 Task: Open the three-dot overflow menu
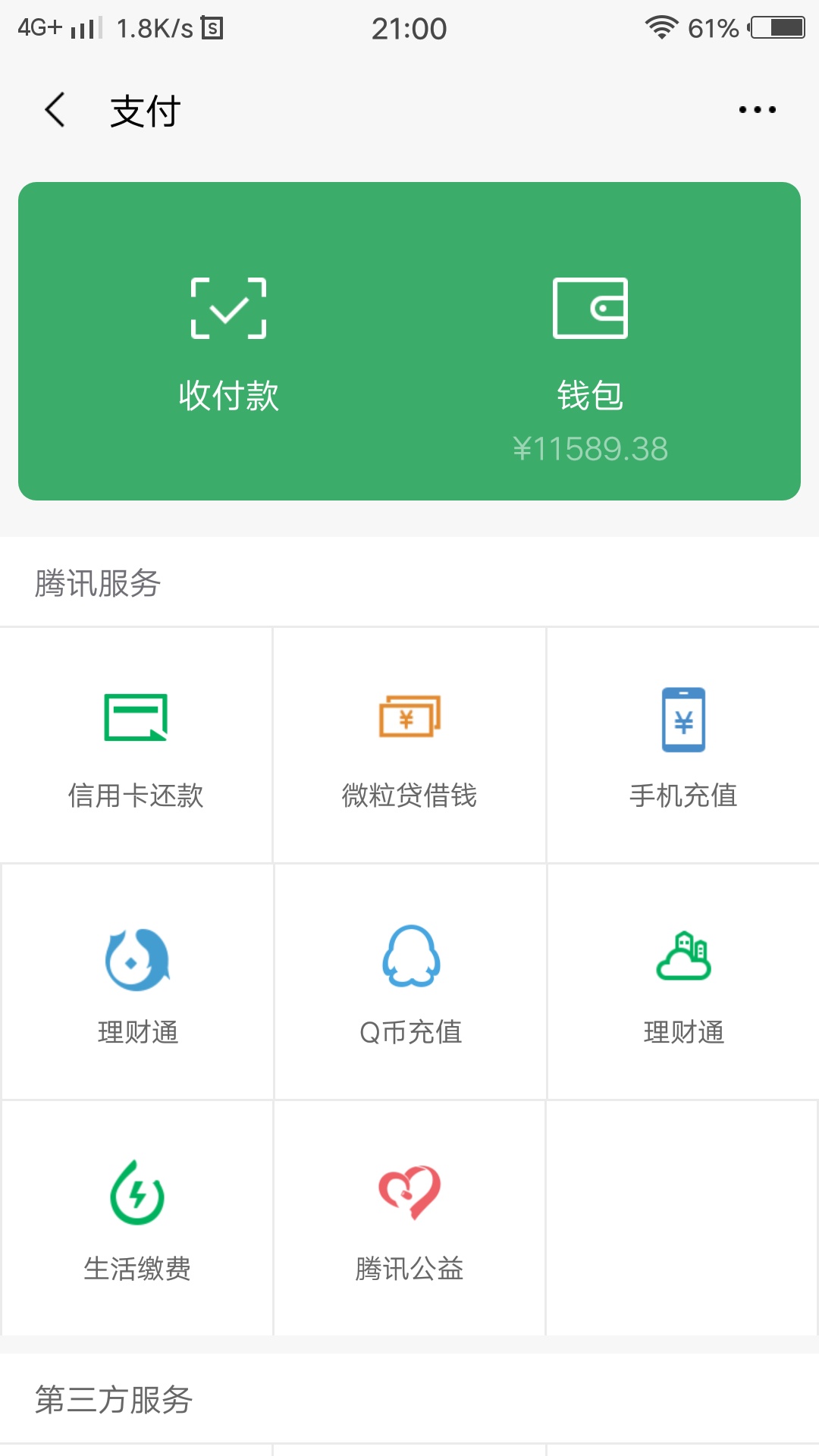tap(758, 110)
